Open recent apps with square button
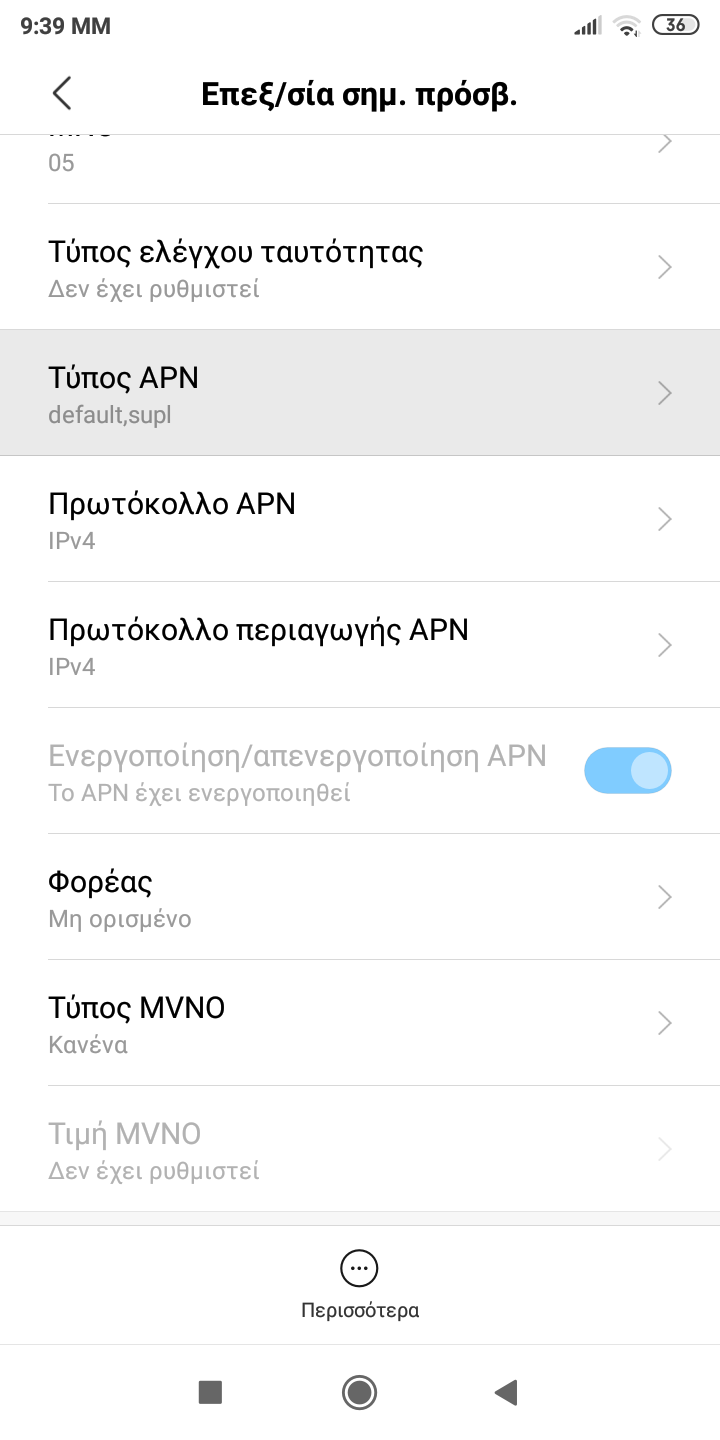 click(x=210, y=1392)
